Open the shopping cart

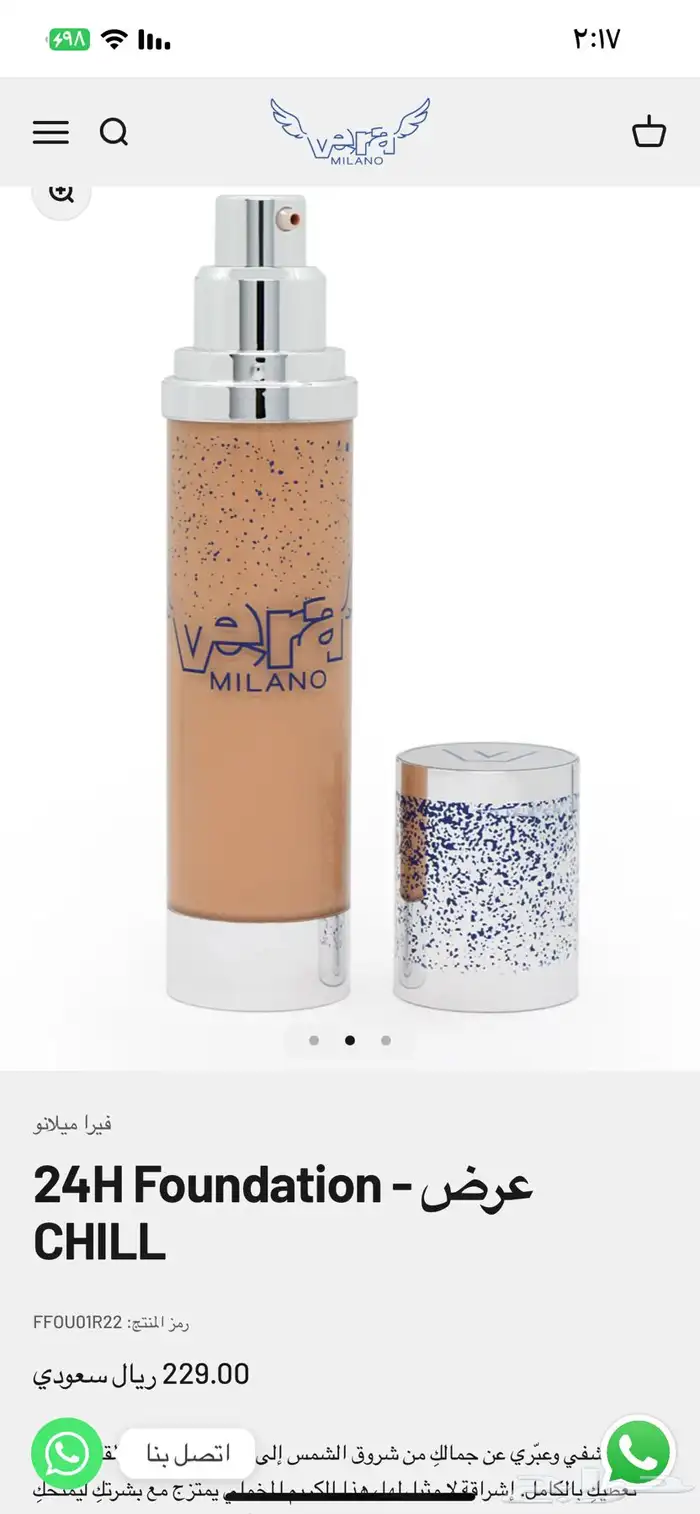tap(649, 132)
